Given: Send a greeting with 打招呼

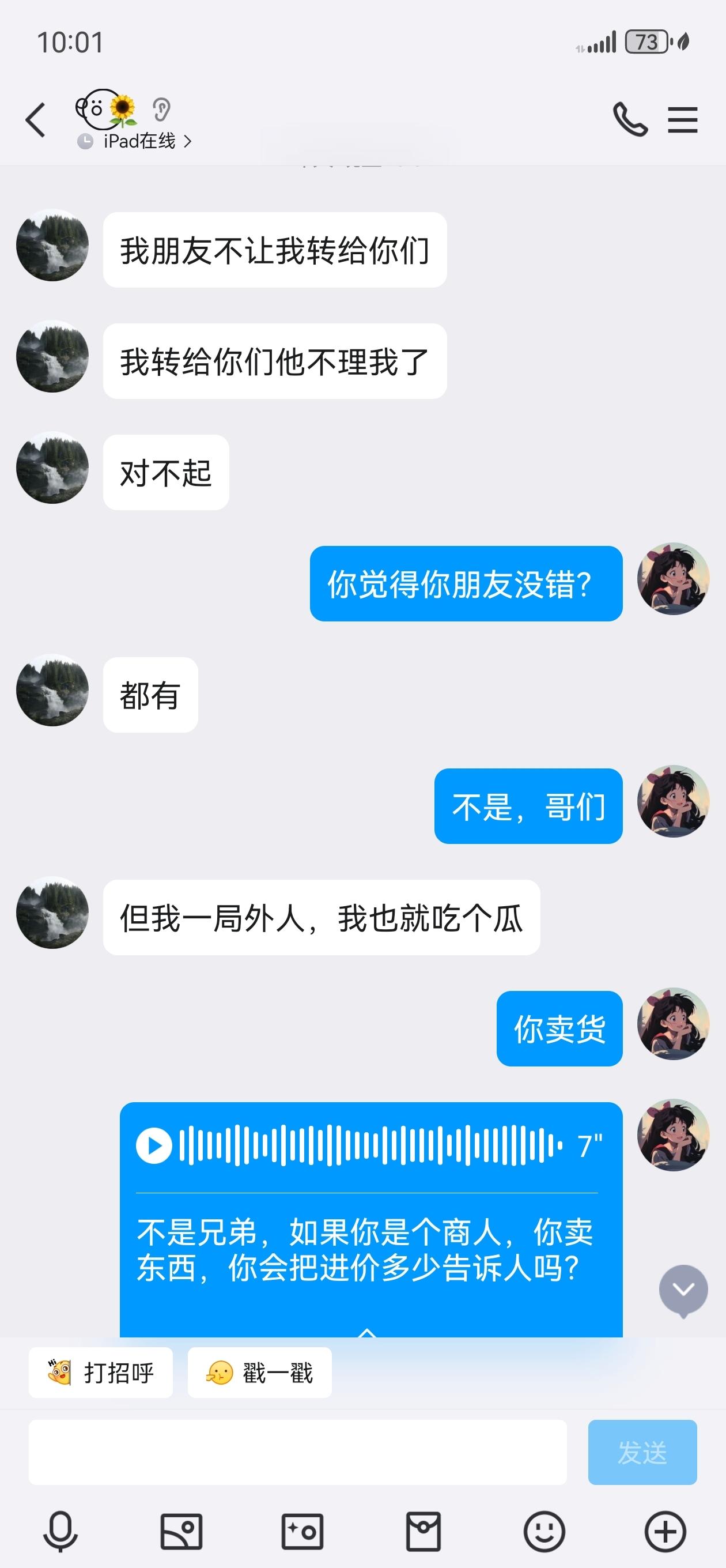Looking at the screenshot, I should click(101, 1373).
